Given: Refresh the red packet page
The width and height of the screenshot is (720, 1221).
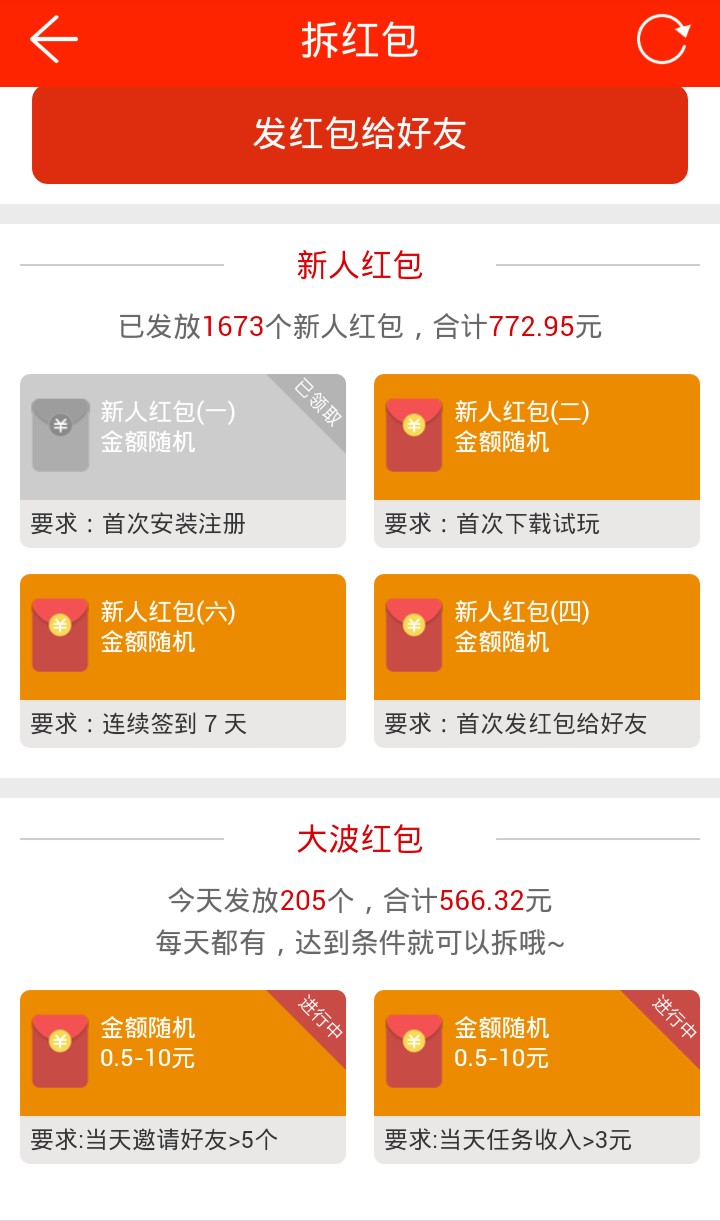Looking at the screenshot, I should 664,41.
